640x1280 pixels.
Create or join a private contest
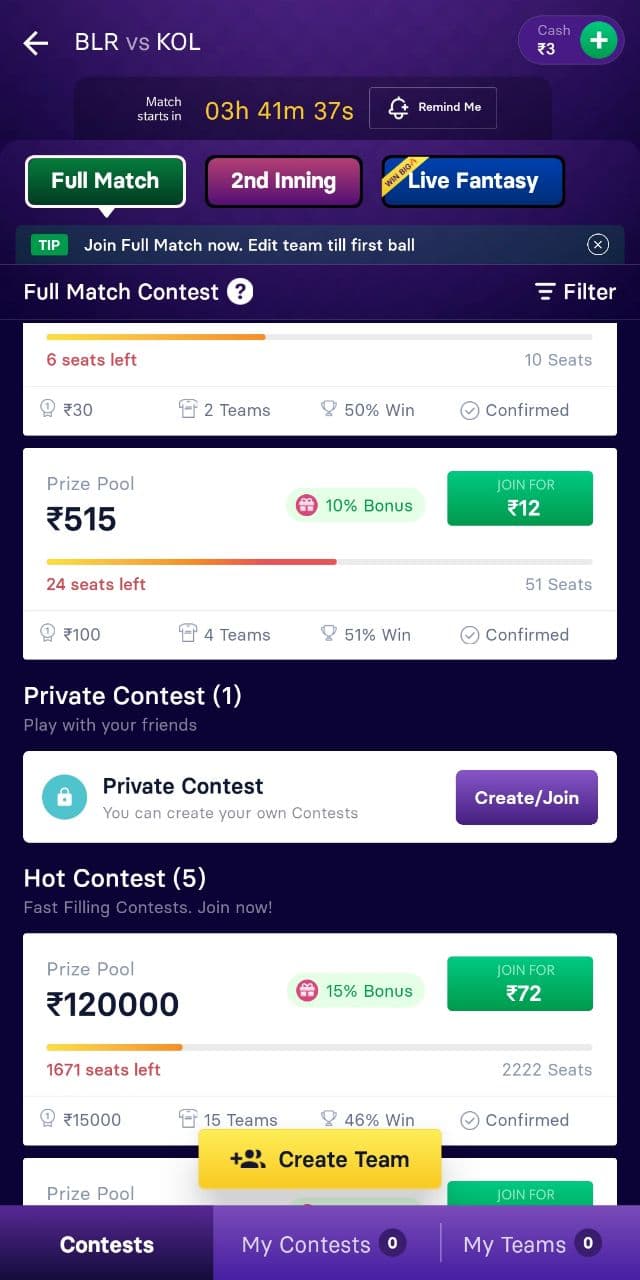click(527, 797)
